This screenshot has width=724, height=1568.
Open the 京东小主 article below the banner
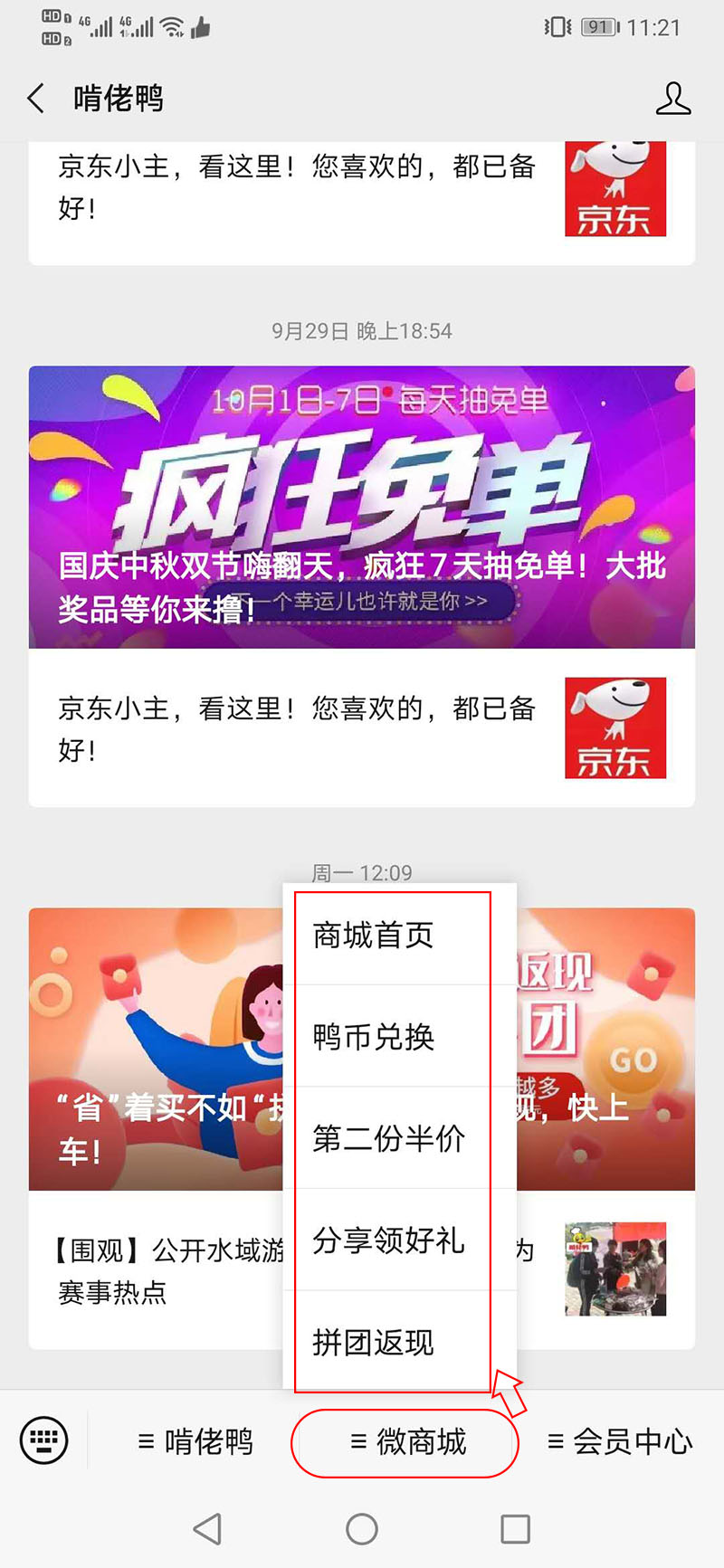pos(299,728)
